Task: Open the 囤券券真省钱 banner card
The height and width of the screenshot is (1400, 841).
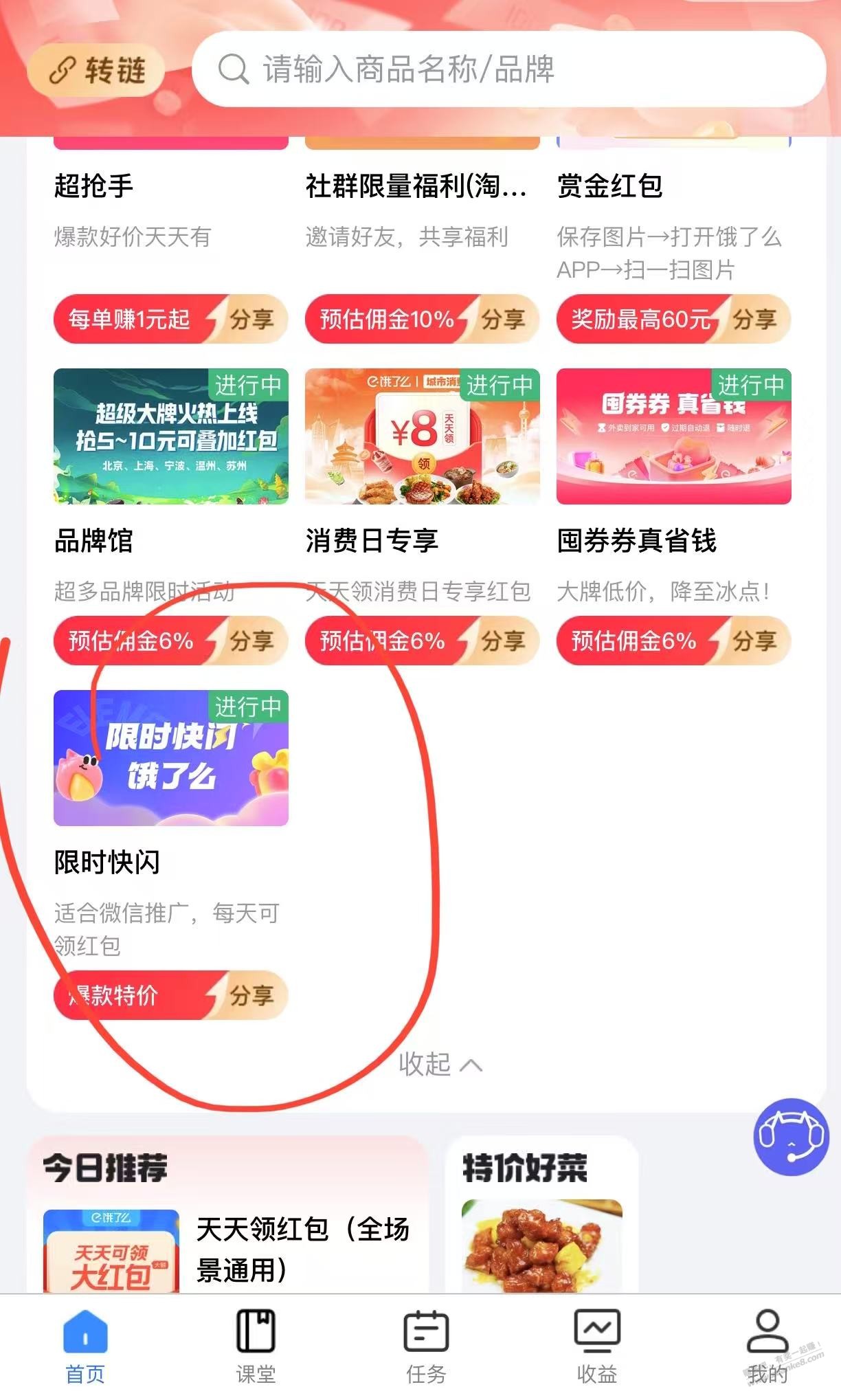Action: [673, 436]
